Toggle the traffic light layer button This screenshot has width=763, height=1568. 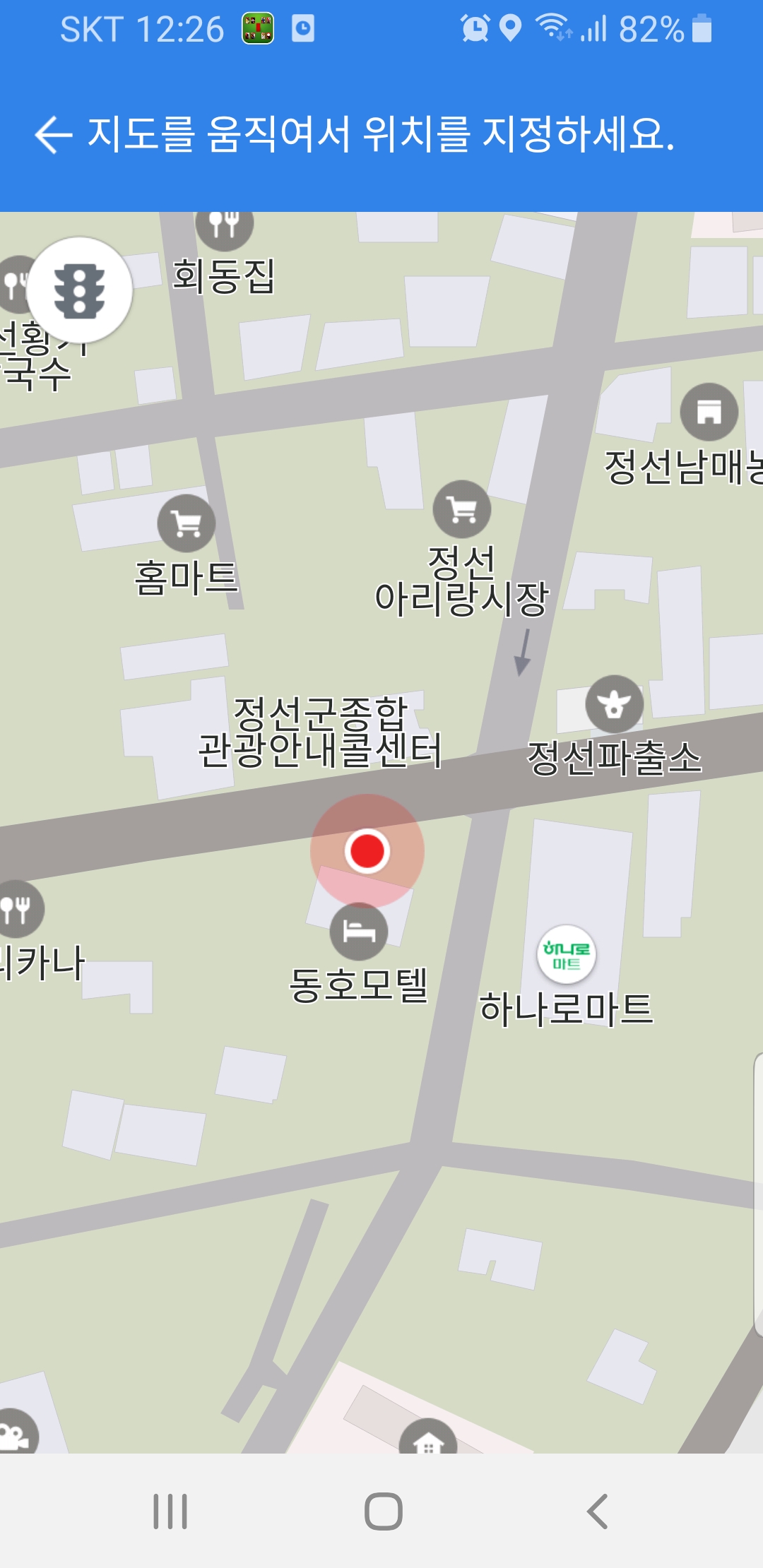coord(80,290)
